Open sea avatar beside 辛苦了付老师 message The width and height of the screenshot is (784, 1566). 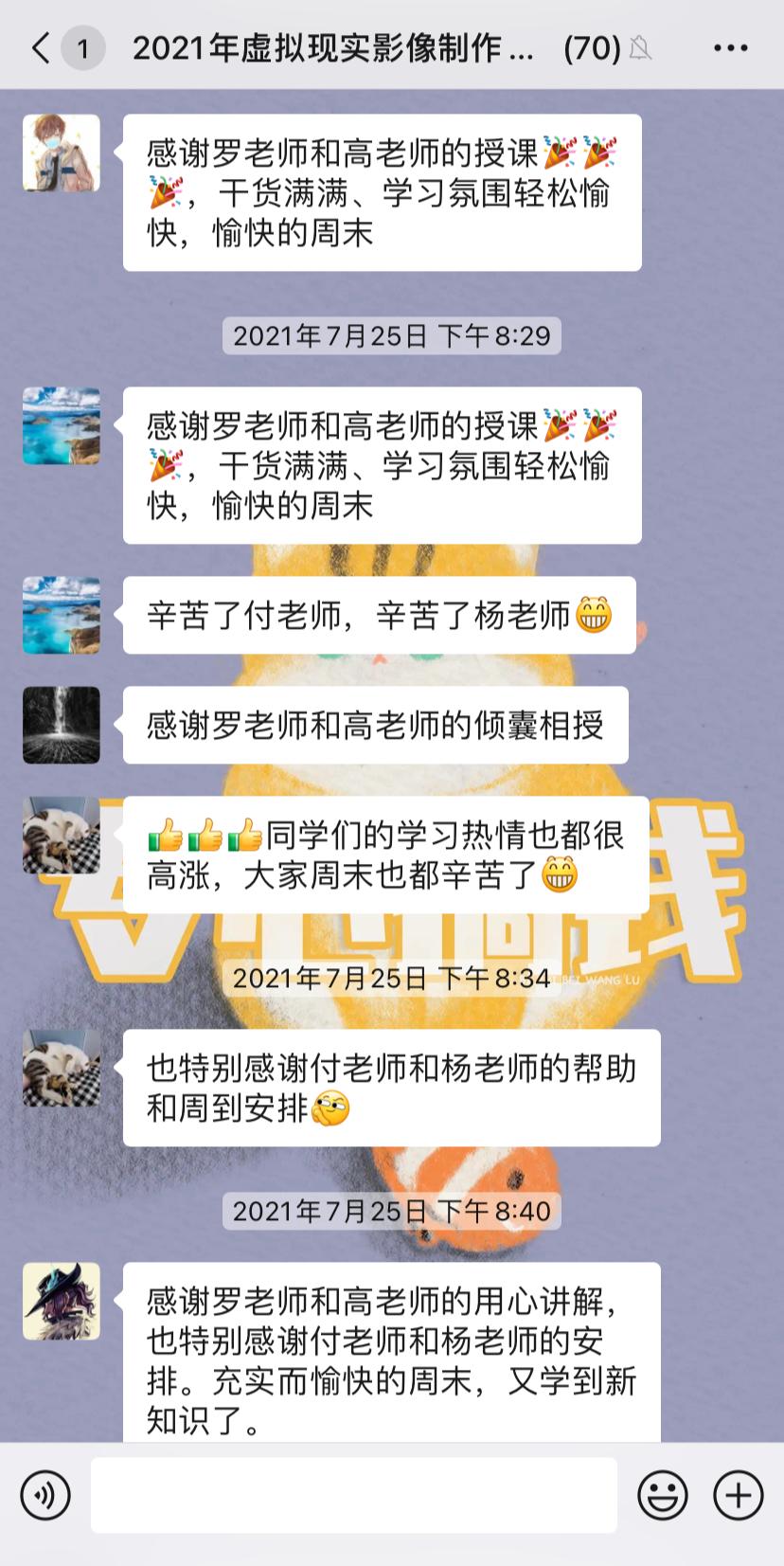pos(62,615)
